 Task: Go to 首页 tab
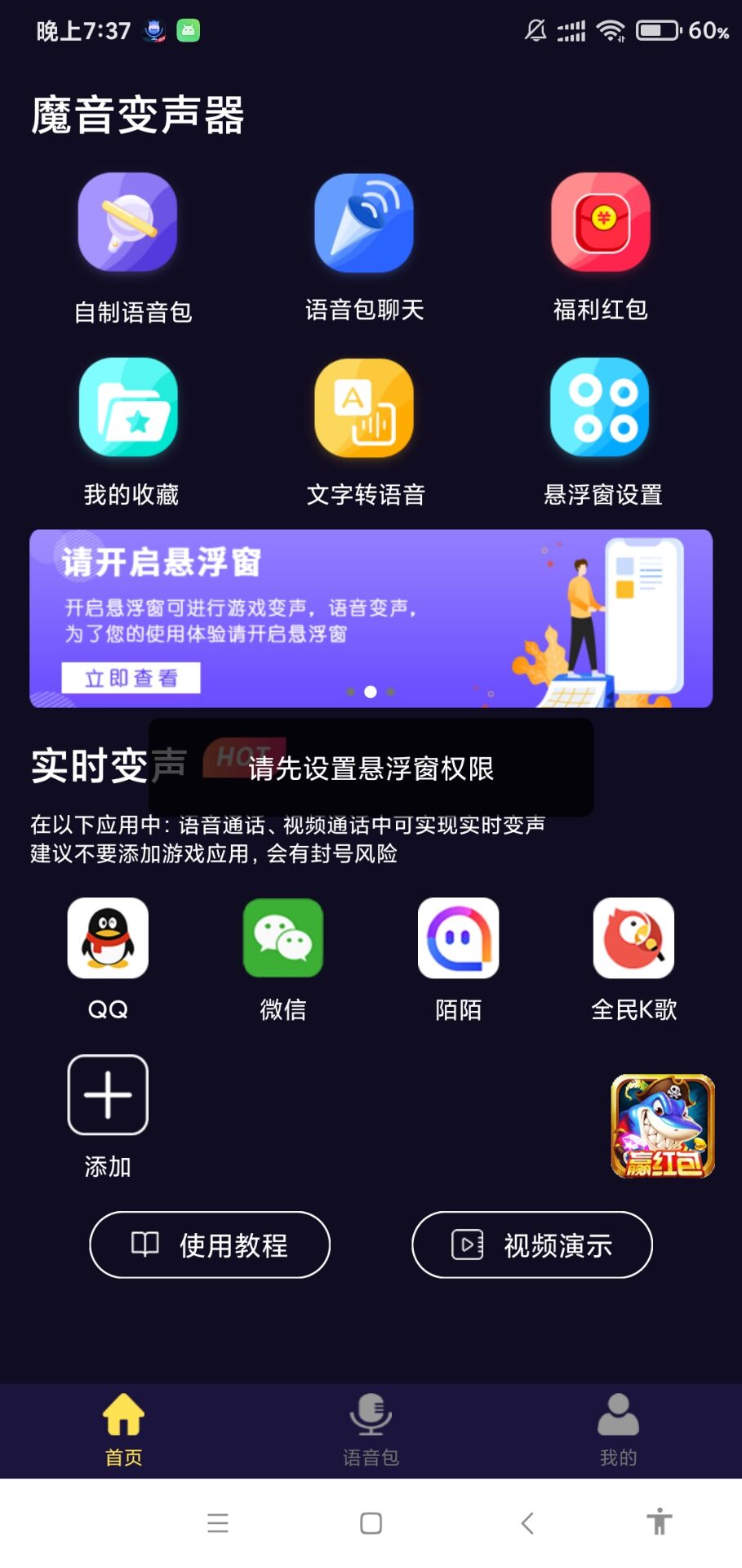click(123, 1430)
